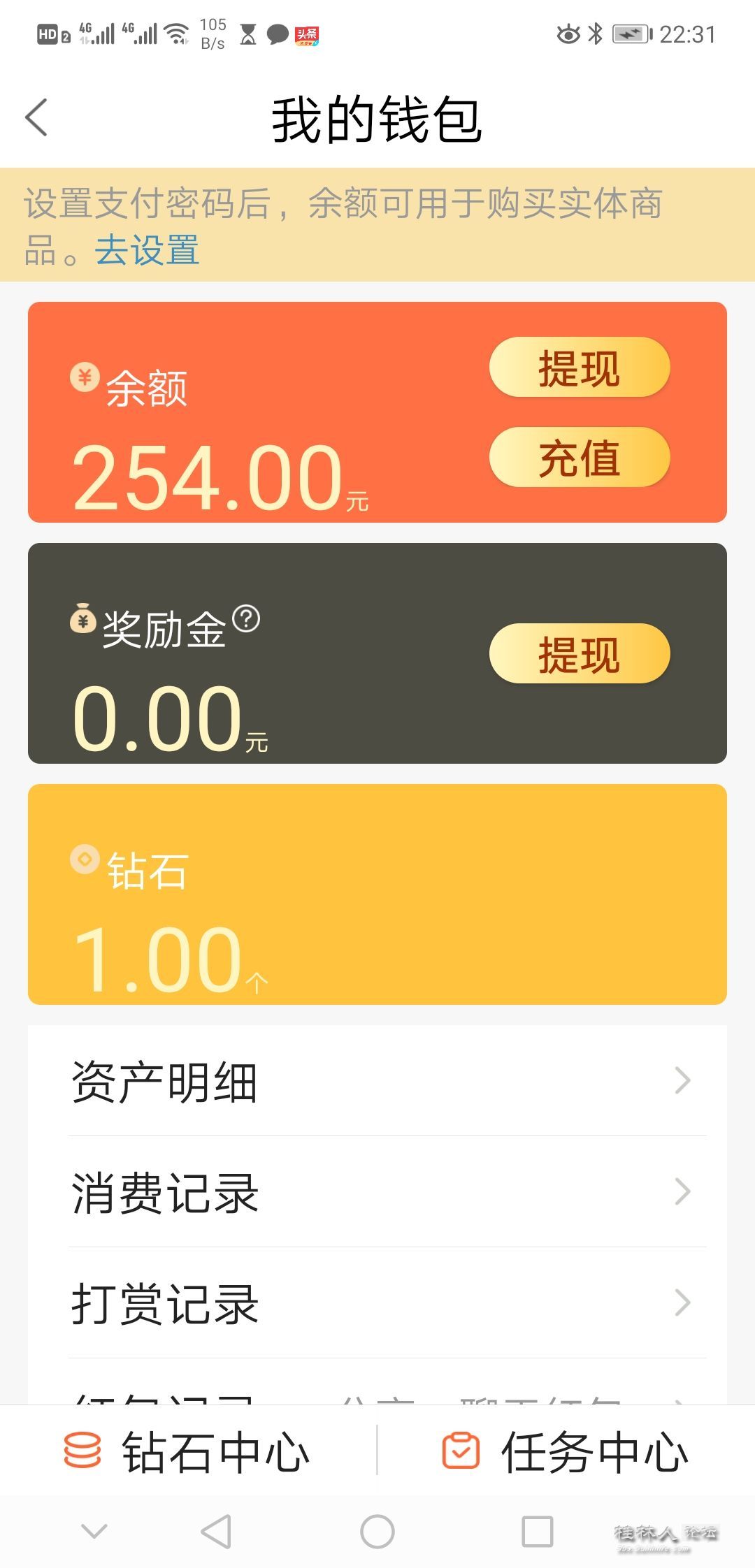Tap 提现 on the 奖励金 card
Screen dimensions: 755x1568
tap(579, 654)
